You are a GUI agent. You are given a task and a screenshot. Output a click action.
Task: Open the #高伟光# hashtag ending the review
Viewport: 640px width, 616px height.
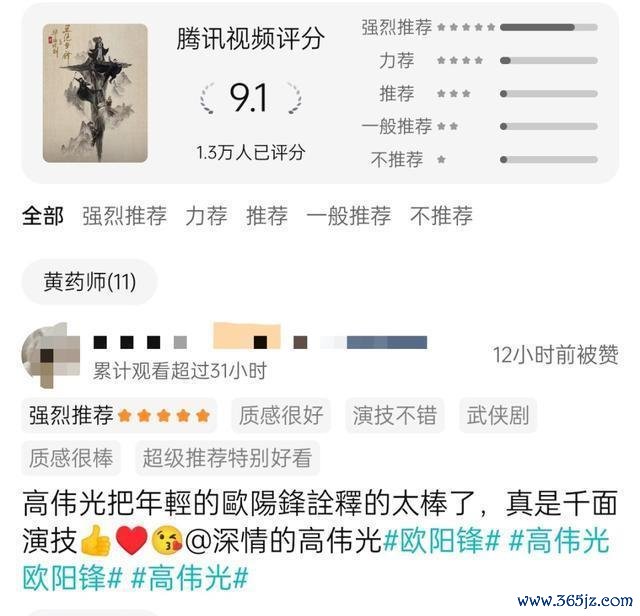point(190,577)
